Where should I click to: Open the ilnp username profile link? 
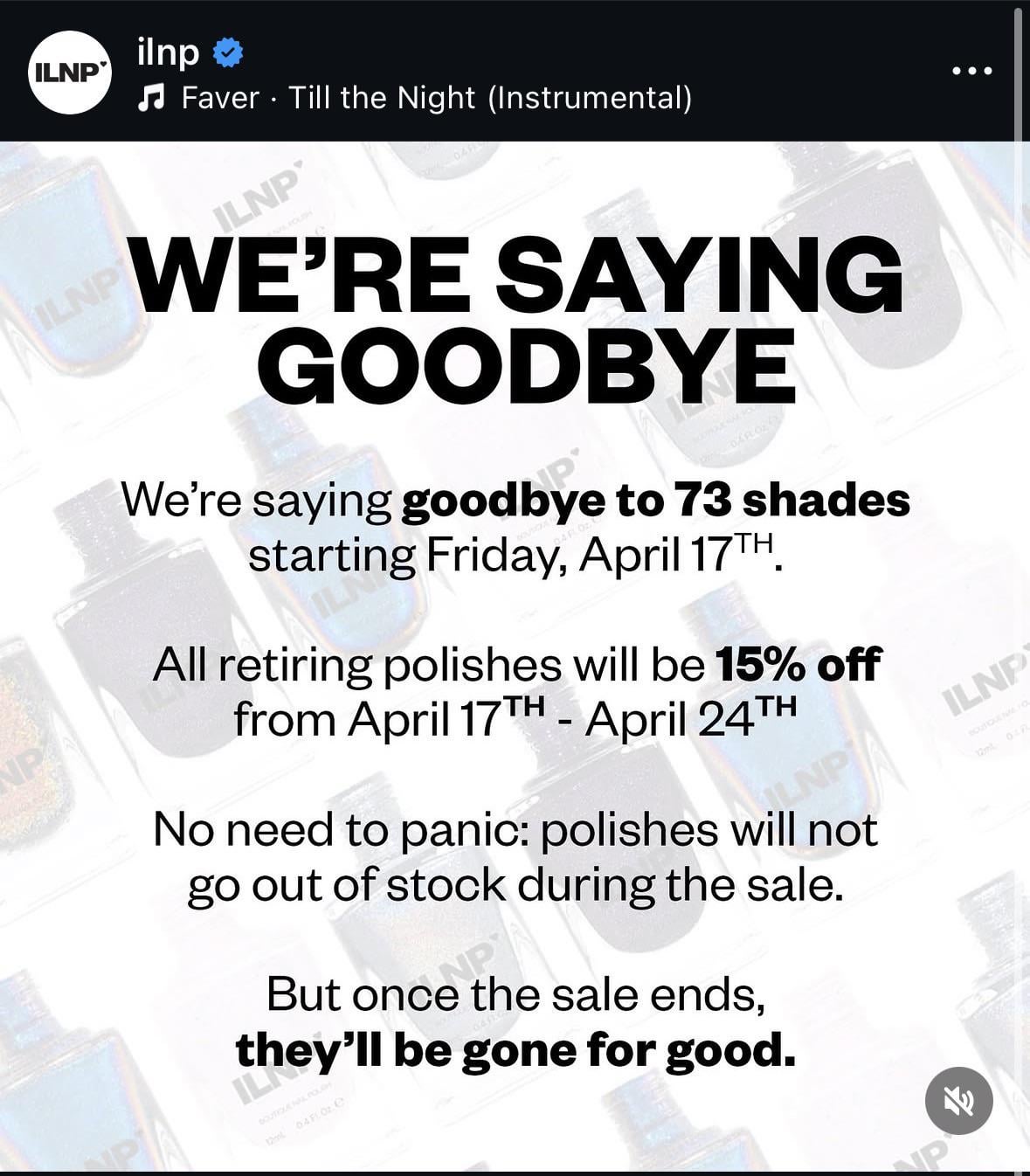pyautogui.click(x=168, y=52)
